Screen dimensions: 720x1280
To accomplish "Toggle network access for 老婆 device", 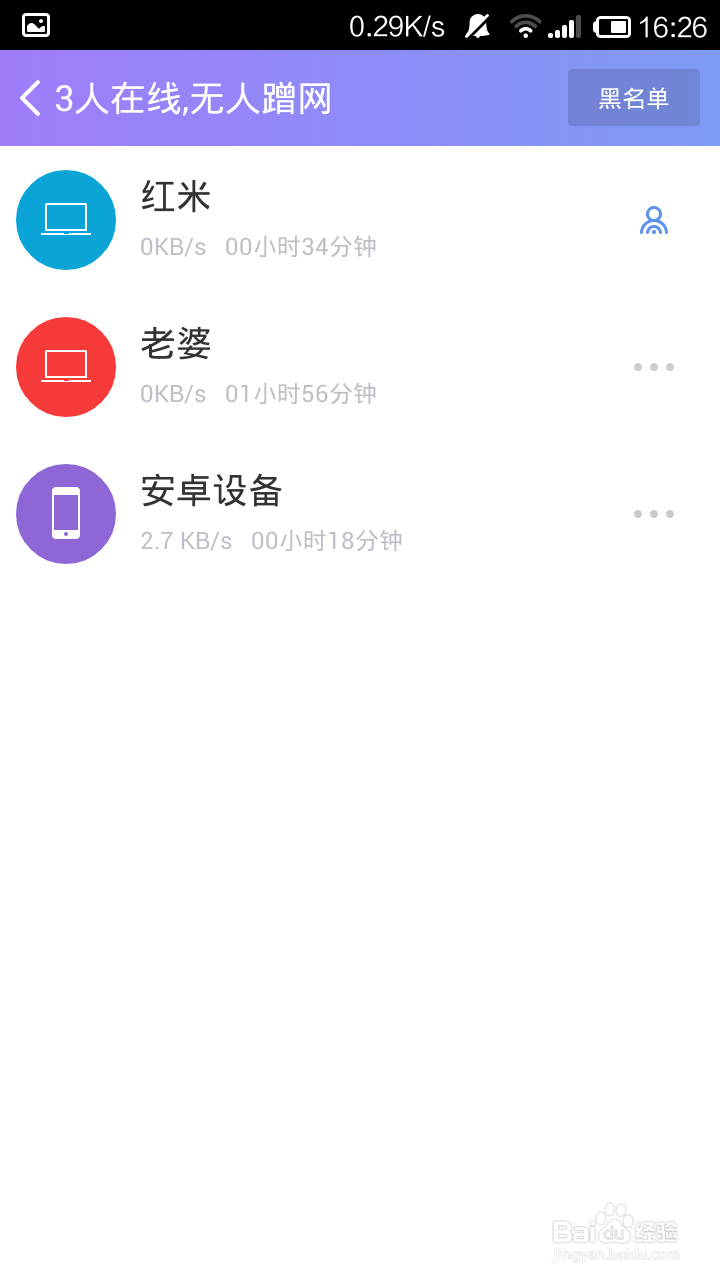I will [654, 367].
